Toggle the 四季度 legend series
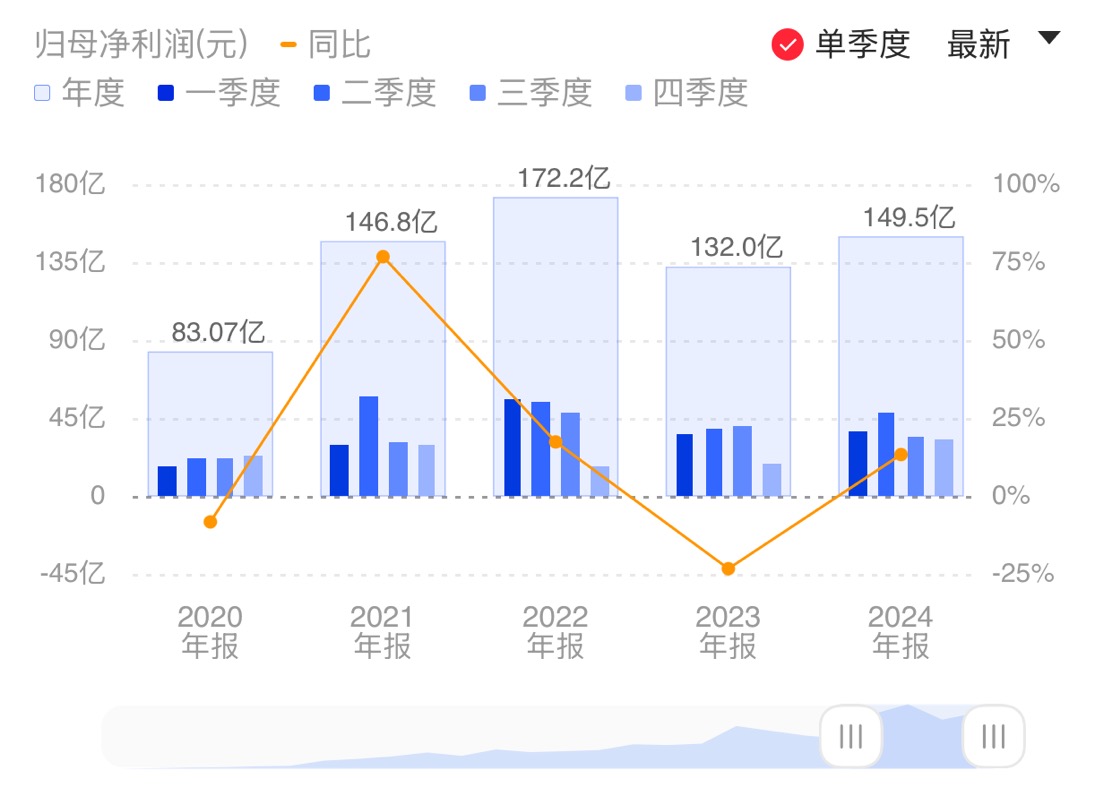This screenshot has width=1104, height=795. click(x=687, y=93)
